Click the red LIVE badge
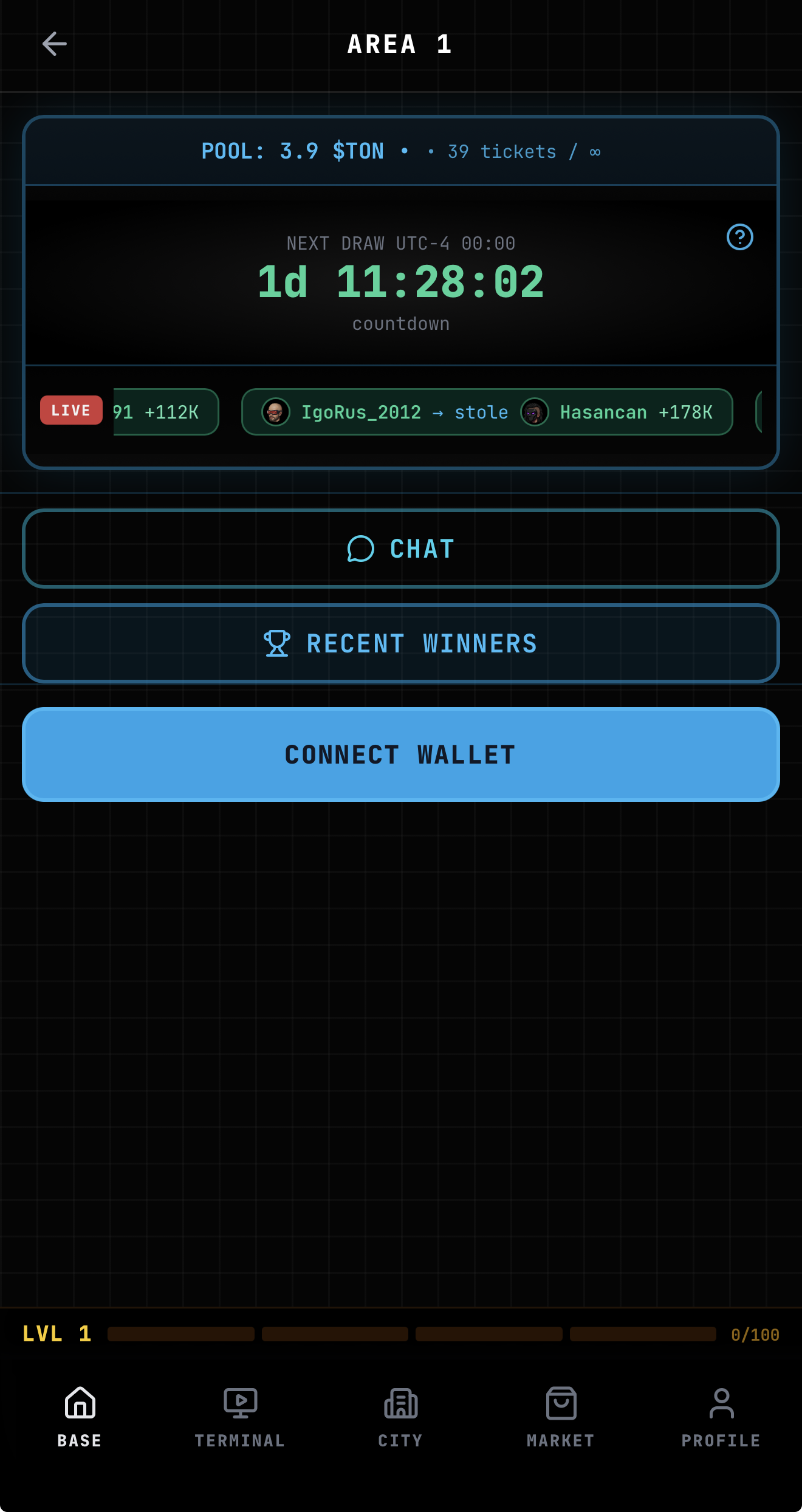The width and height of the screenshot is (802, 1512). pos(70,410)
